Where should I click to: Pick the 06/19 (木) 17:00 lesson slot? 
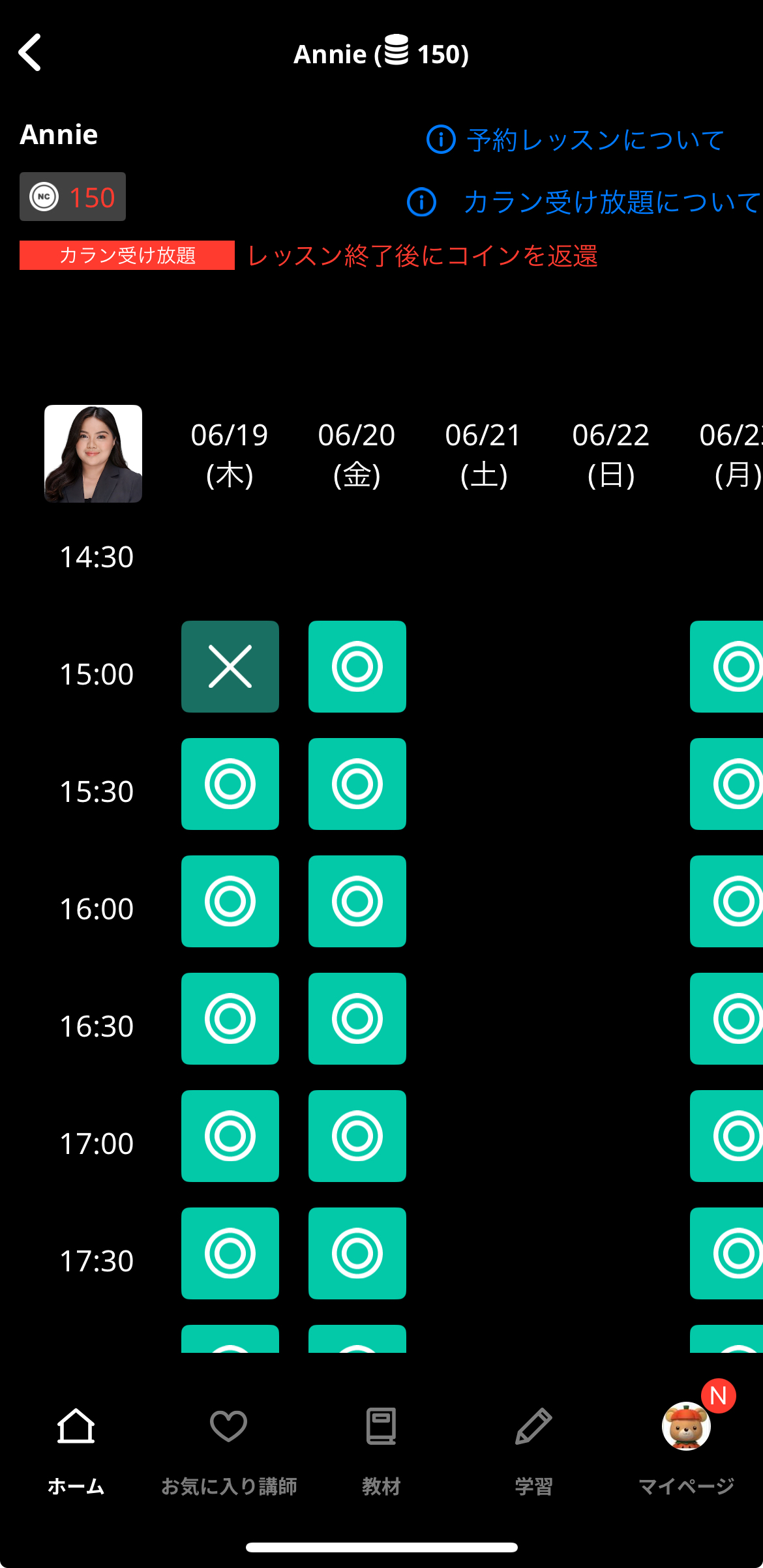coord(230,1136)
